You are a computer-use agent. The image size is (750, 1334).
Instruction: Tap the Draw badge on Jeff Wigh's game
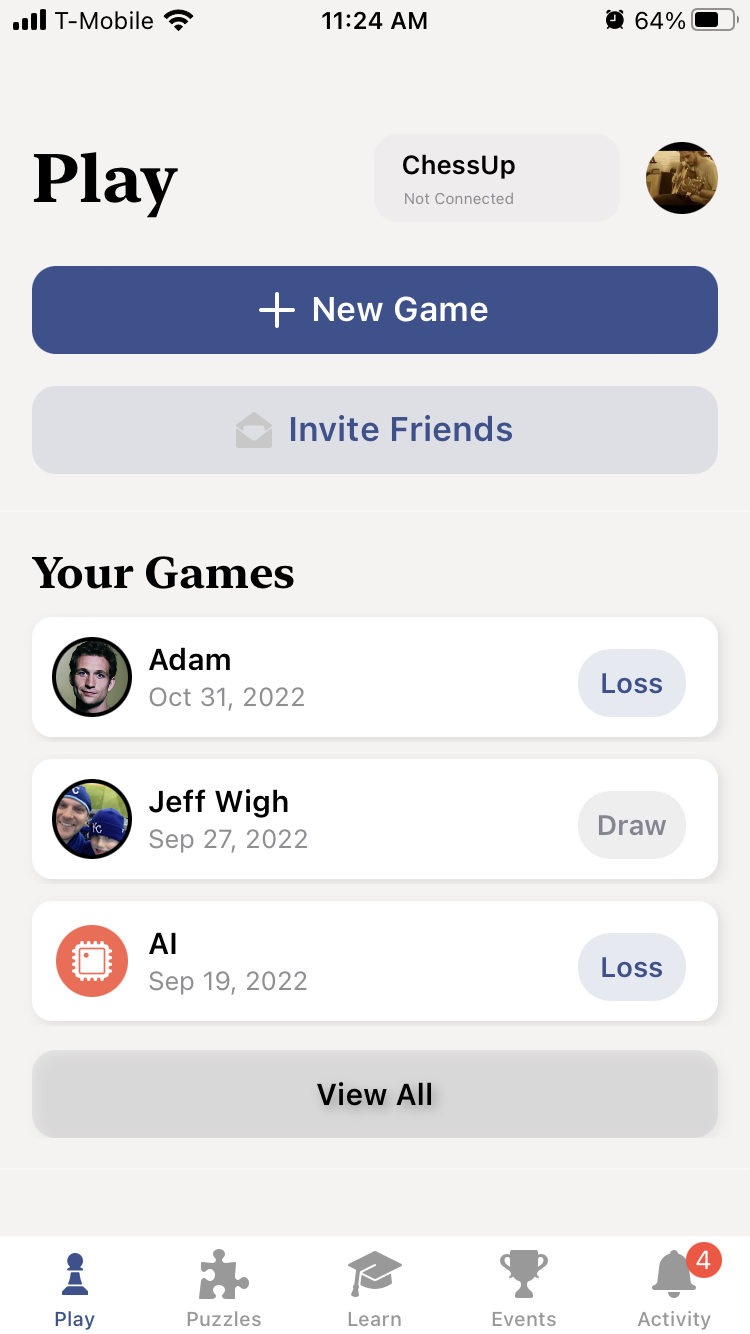coord(631,825)
